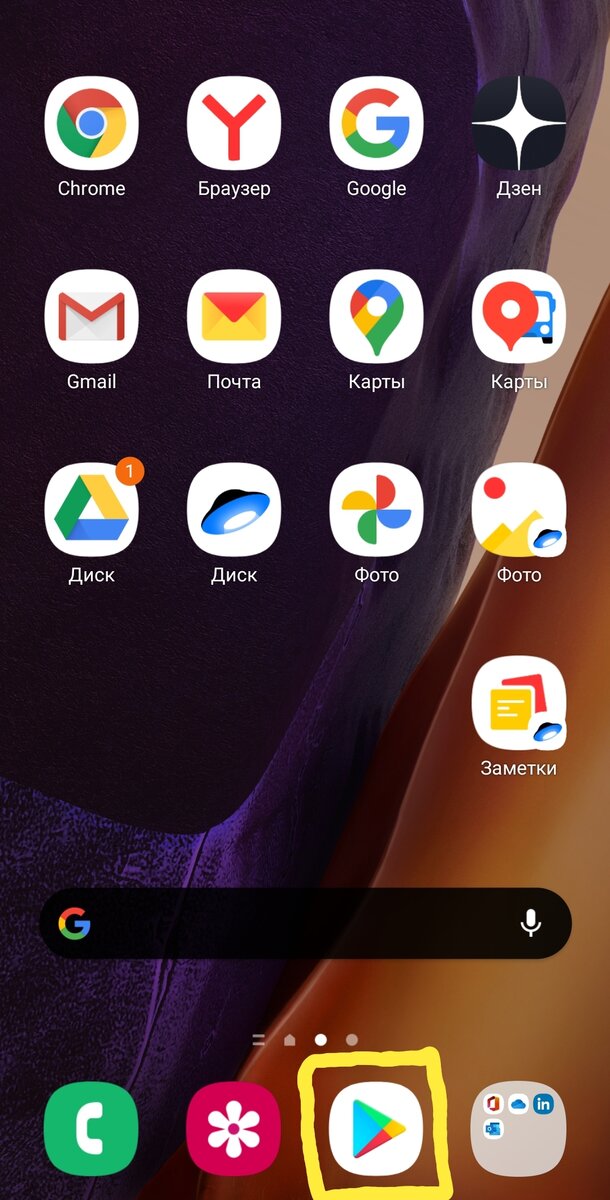This screenshot has width=610, height=1200.
Task: Open Google Maps (Карты)
Action: coord(376,316)
